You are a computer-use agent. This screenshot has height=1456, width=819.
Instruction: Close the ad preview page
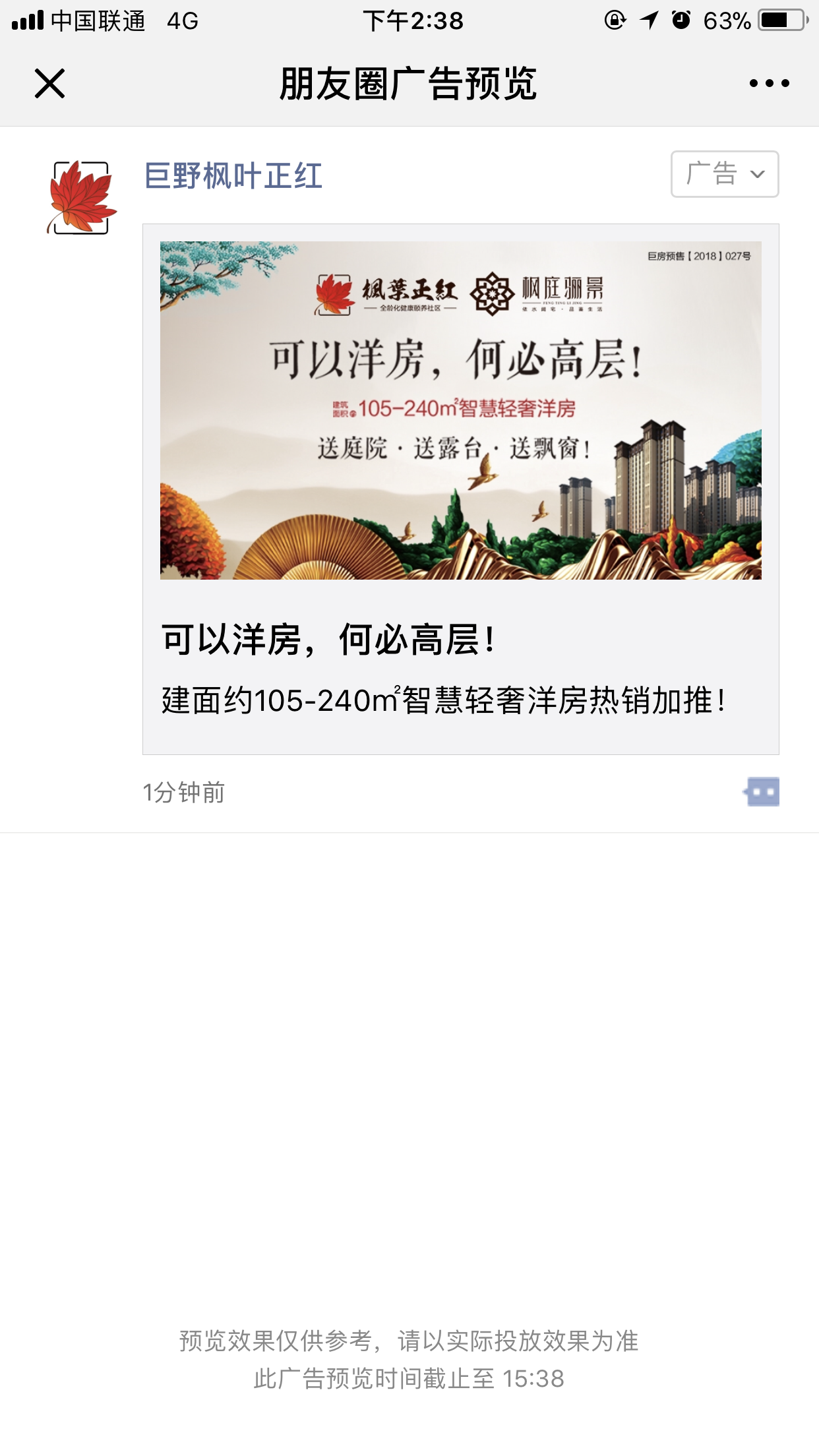[x=49, y=84]
